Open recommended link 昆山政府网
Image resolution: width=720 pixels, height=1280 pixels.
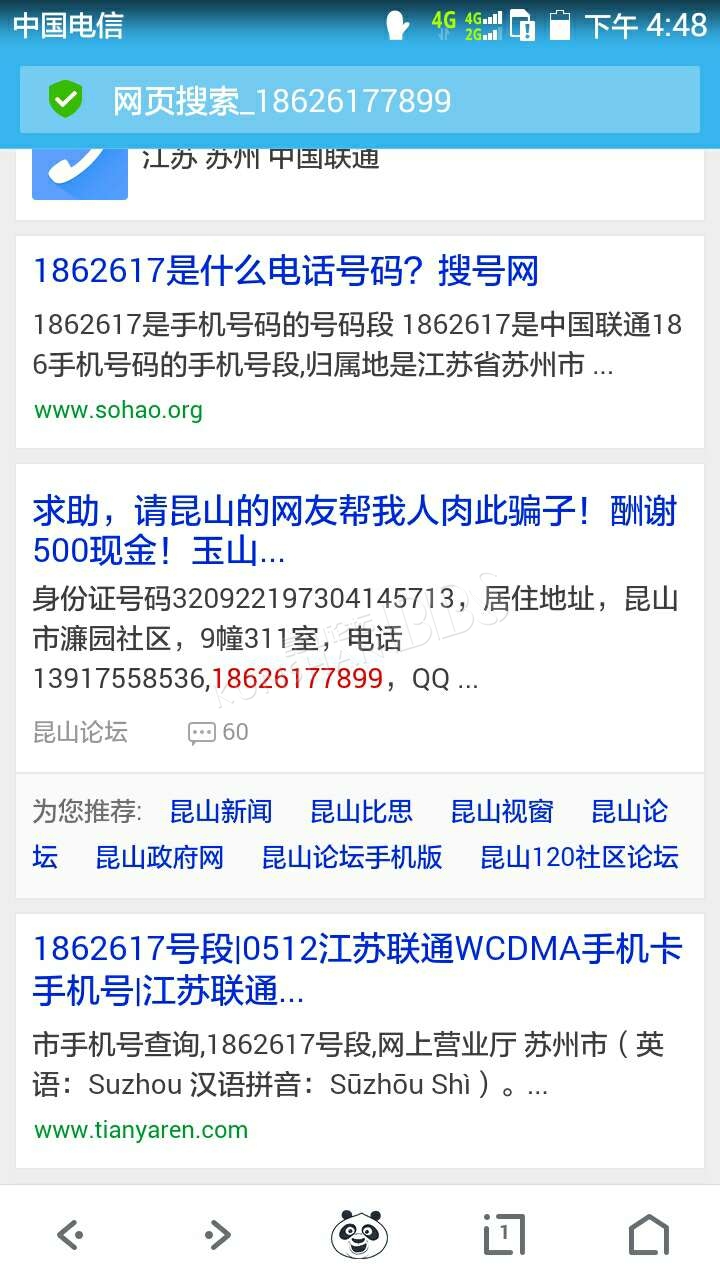(160, 857)
